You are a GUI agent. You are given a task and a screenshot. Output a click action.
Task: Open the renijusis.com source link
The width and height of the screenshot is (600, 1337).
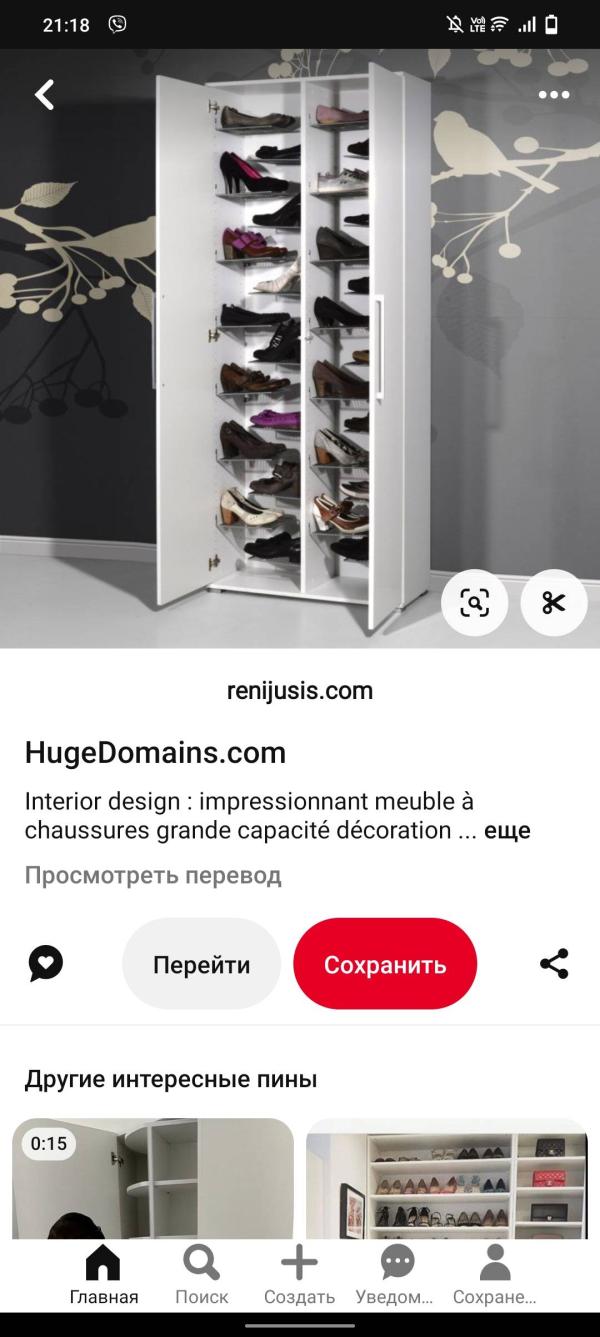pyautogui.click(x=300, y=690)
